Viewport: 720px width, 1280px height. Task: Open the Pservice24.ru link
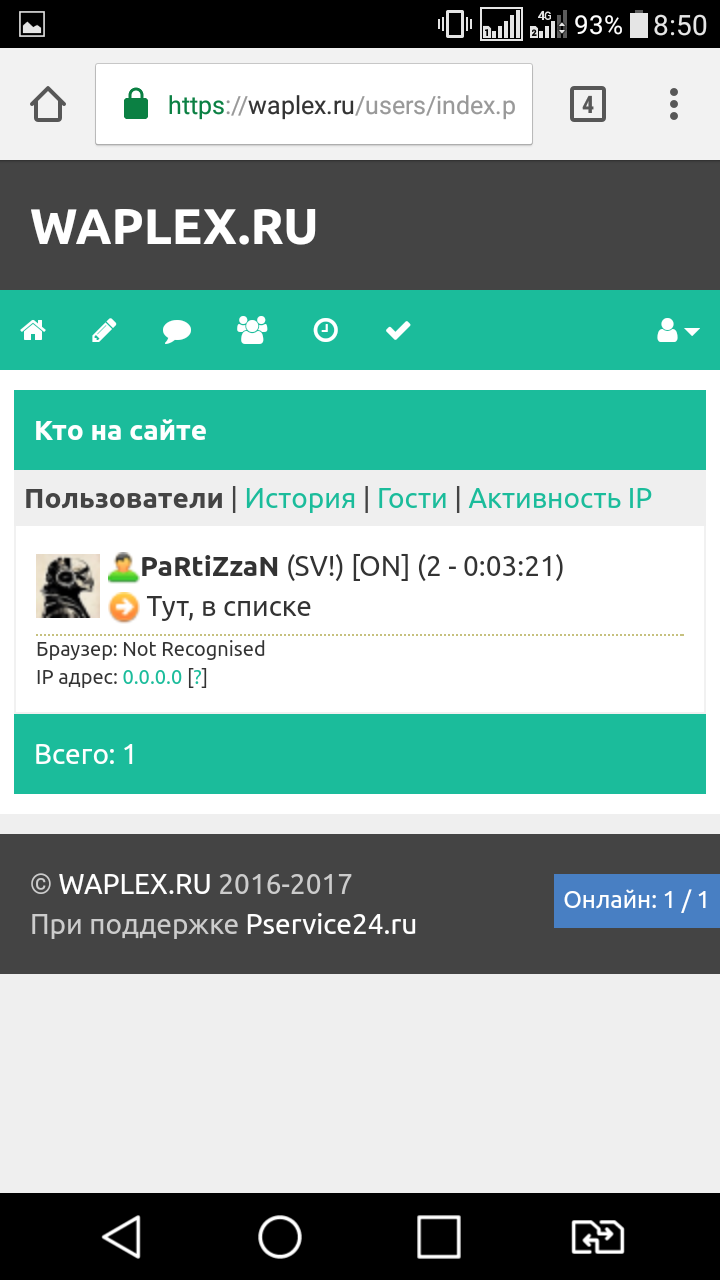(331, 924)
